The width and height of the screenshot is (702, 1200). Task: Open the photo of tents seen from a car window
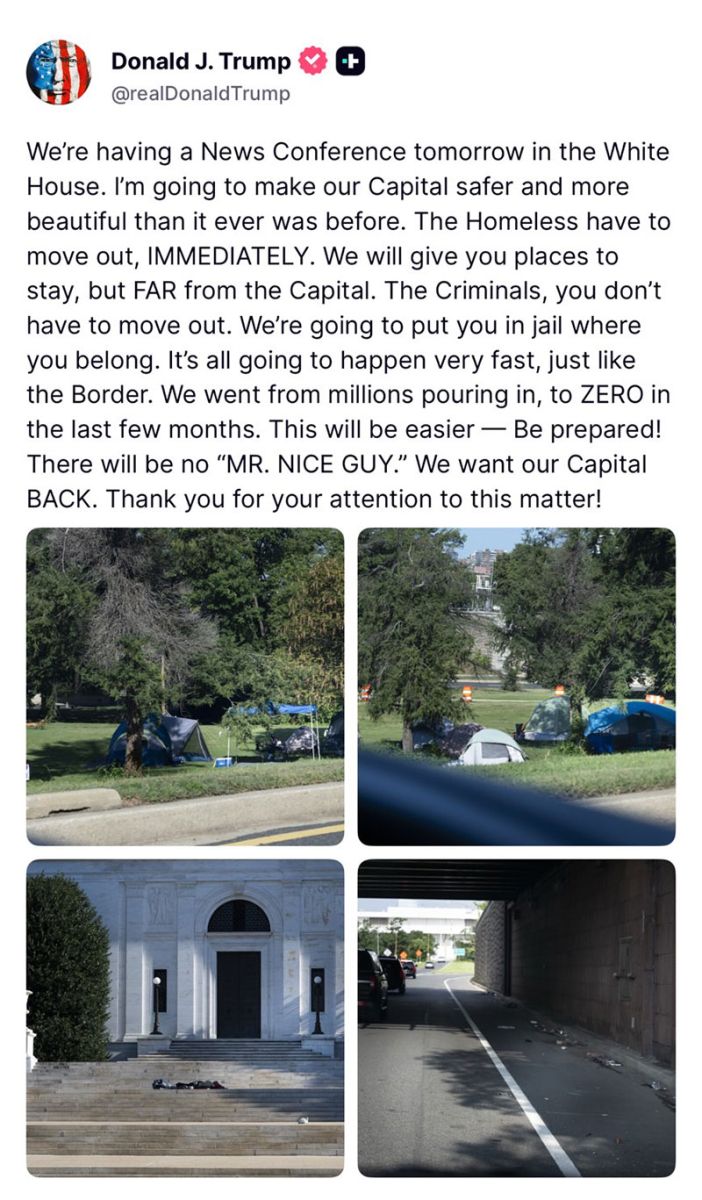(x=516, y=687)
